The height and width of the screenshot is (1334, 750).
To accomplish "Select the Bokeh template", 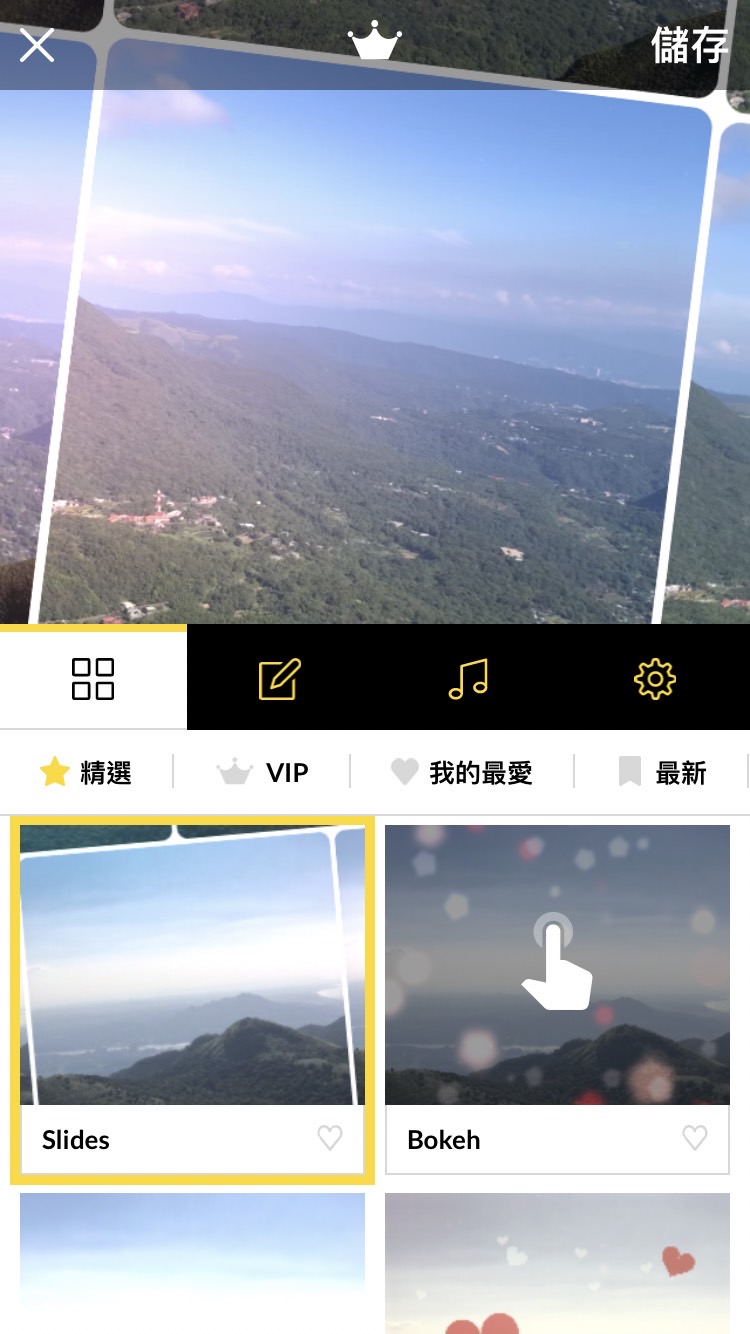I will 557,963.
